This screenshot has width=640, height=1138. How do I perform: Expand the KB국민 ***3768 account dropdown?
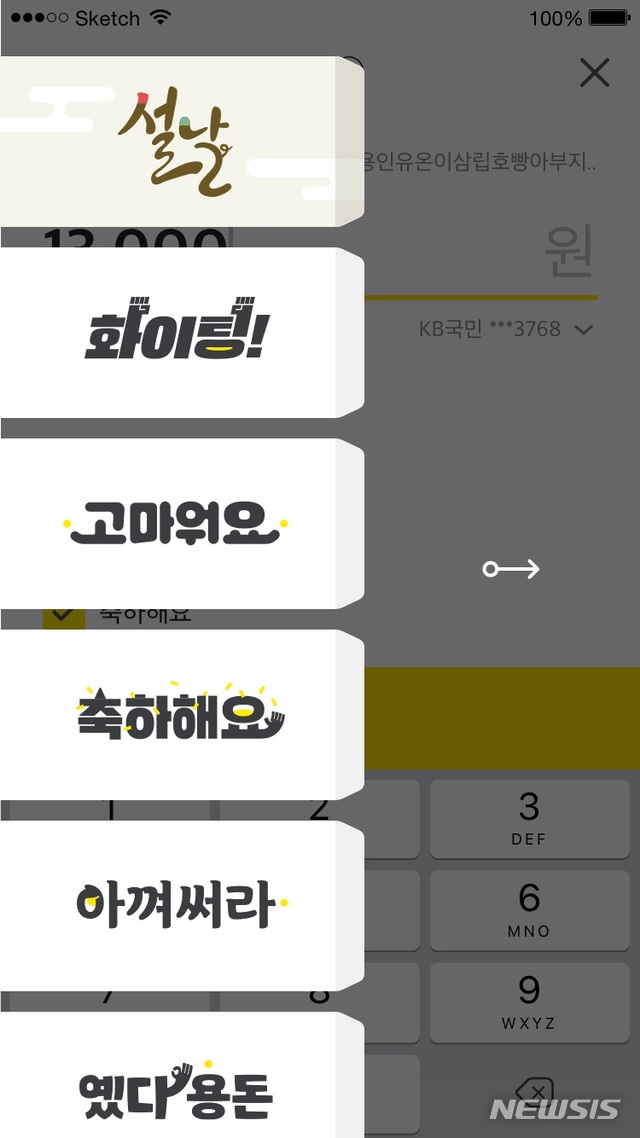click(x=505, y=329)
